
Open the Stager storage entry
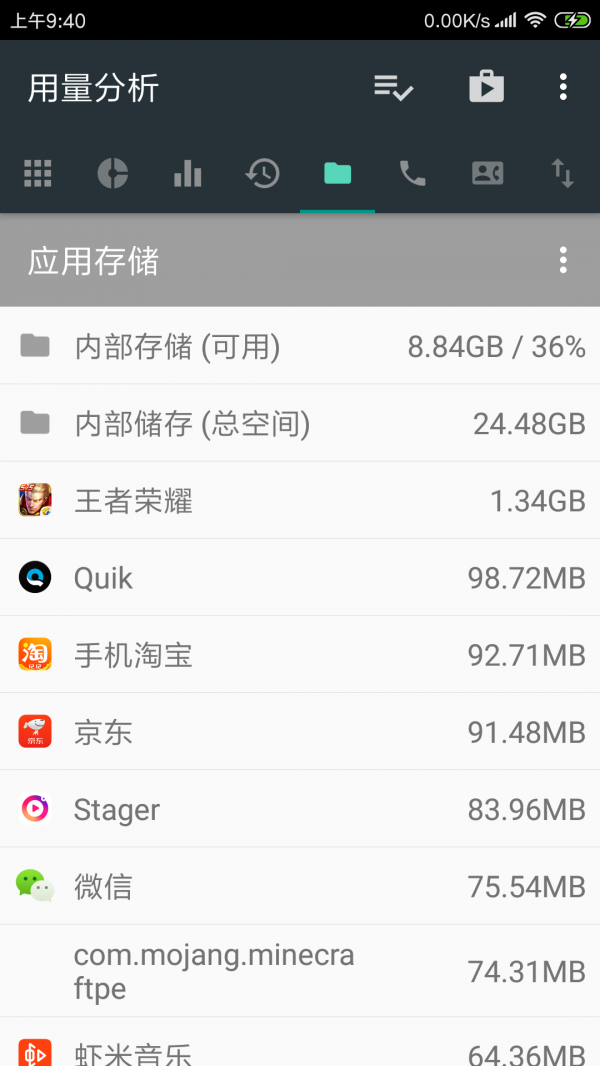click(x=300, y=809)
